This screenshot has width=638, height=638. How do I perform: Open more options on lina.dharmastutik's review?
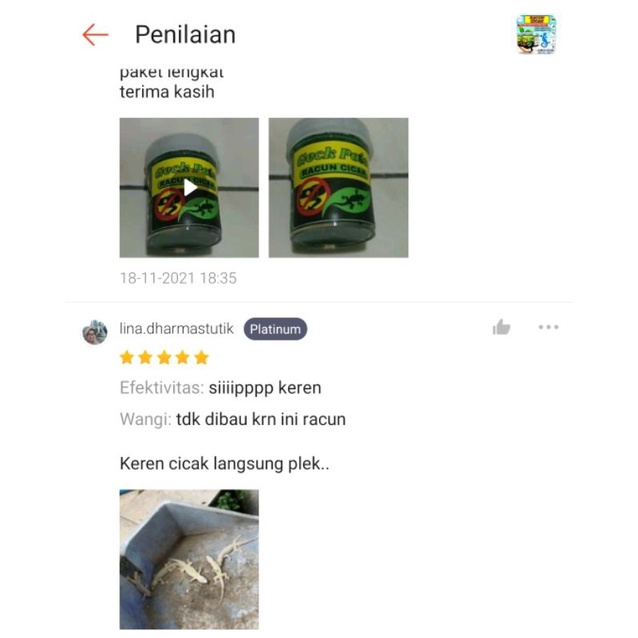[x=548, y=327]
